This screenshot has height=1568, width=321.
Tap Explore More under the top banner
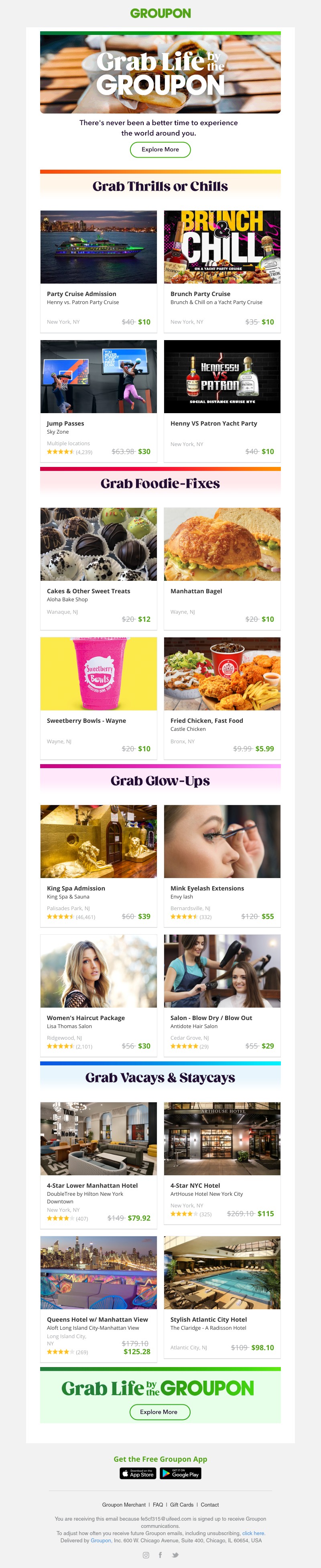tap(160, 149)
